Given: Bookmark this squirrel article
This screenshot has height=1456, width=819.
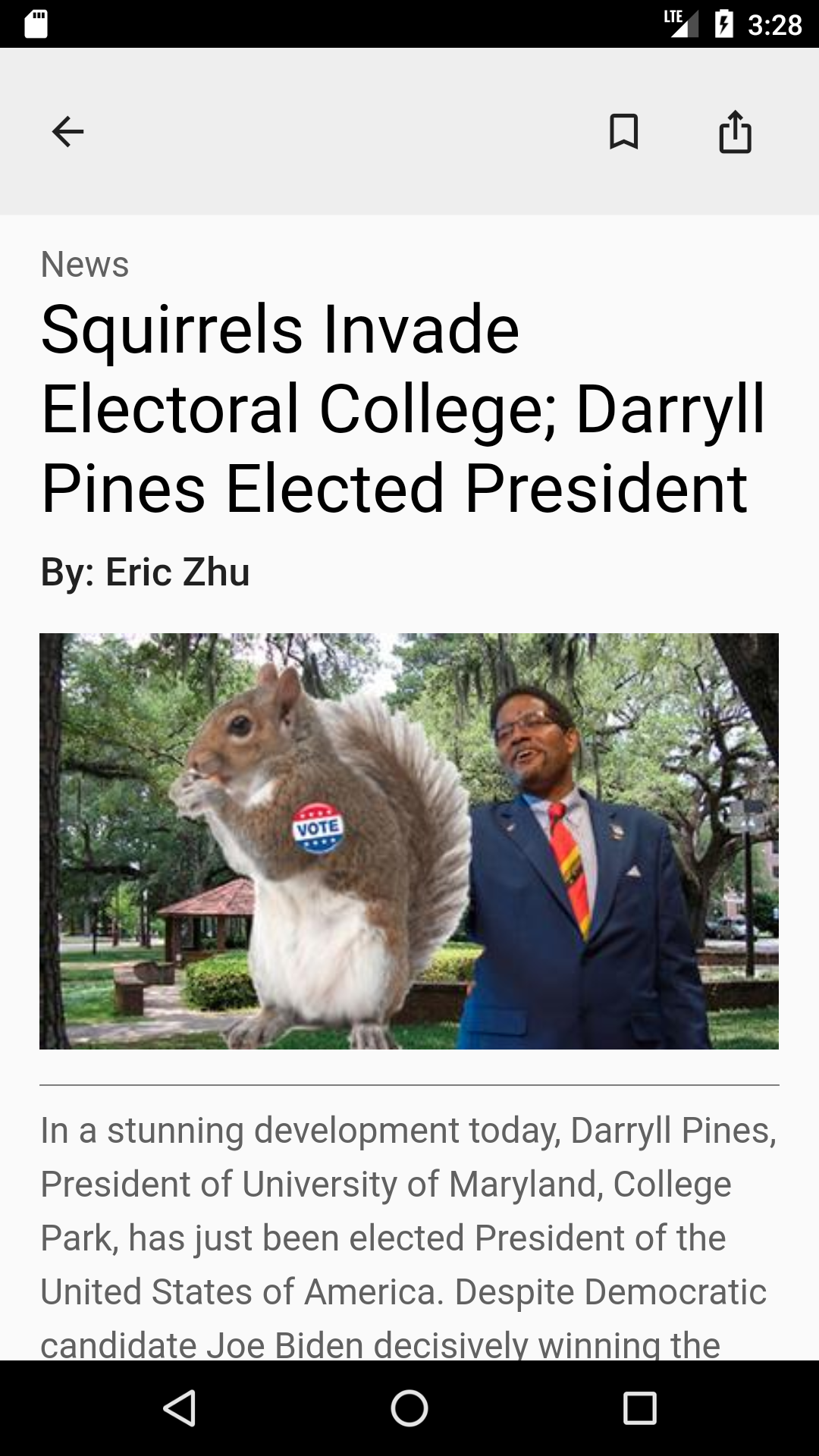Looking at the screenshot, I should point(623,132).
